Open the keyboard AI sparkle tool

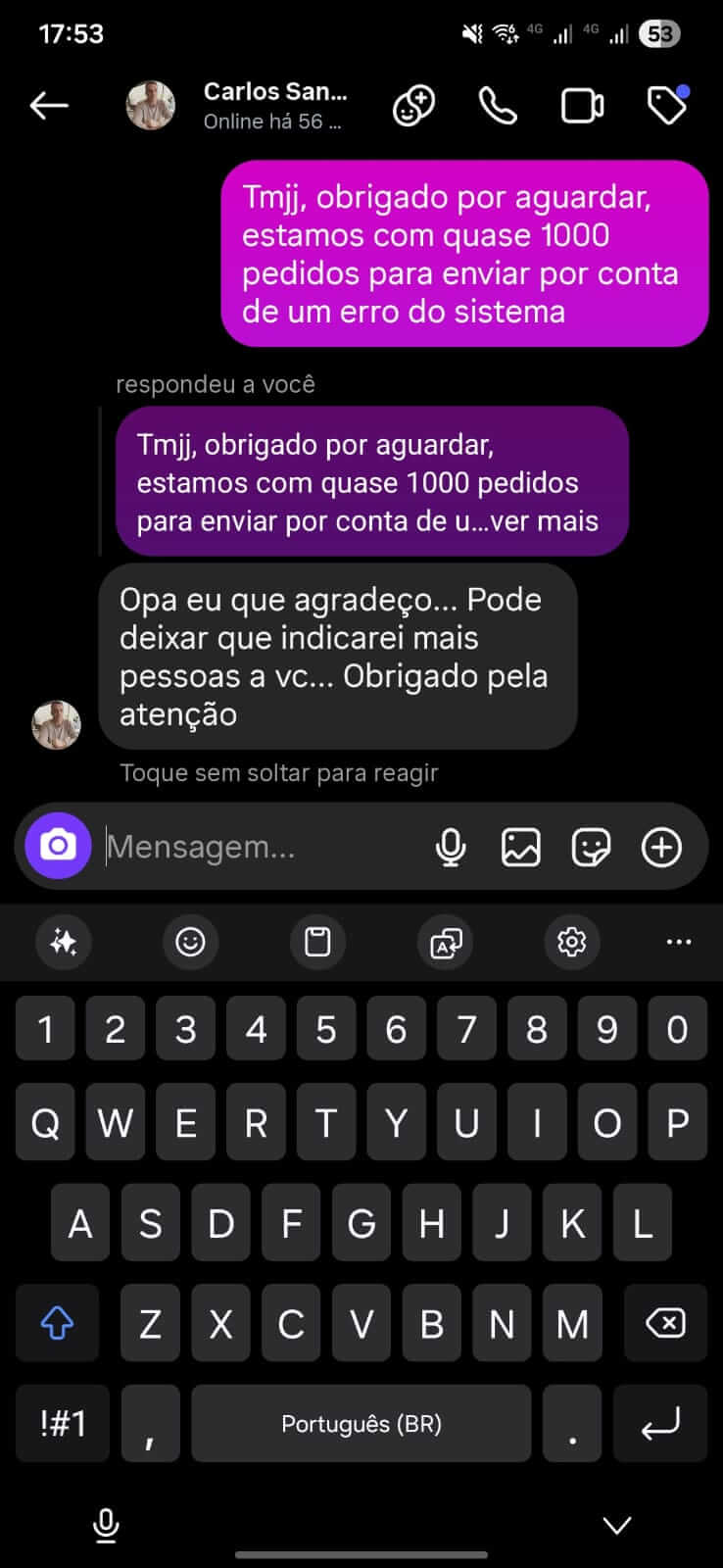(x=64, y=942)
